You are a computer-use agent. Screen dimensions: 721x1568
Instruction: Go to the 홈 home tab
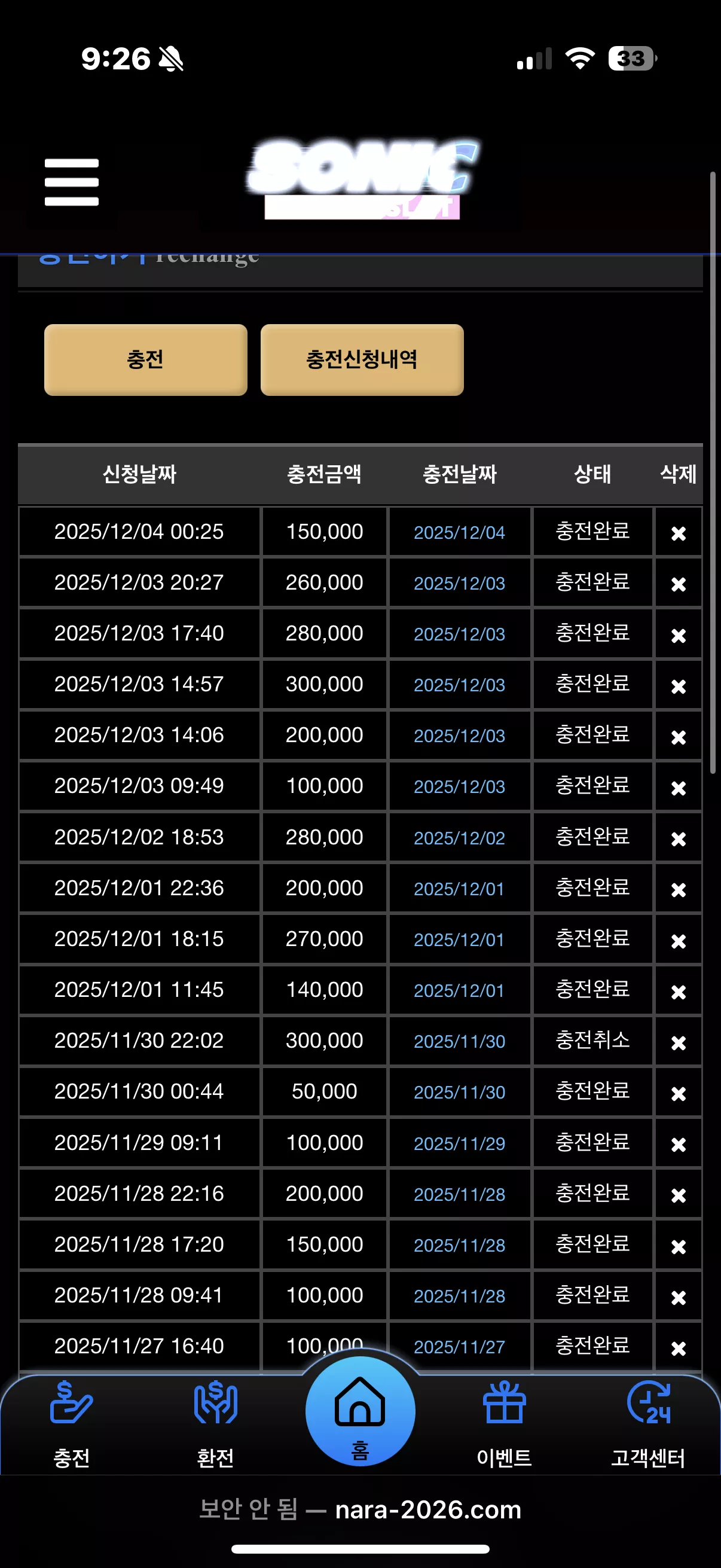click(360, 1411)
